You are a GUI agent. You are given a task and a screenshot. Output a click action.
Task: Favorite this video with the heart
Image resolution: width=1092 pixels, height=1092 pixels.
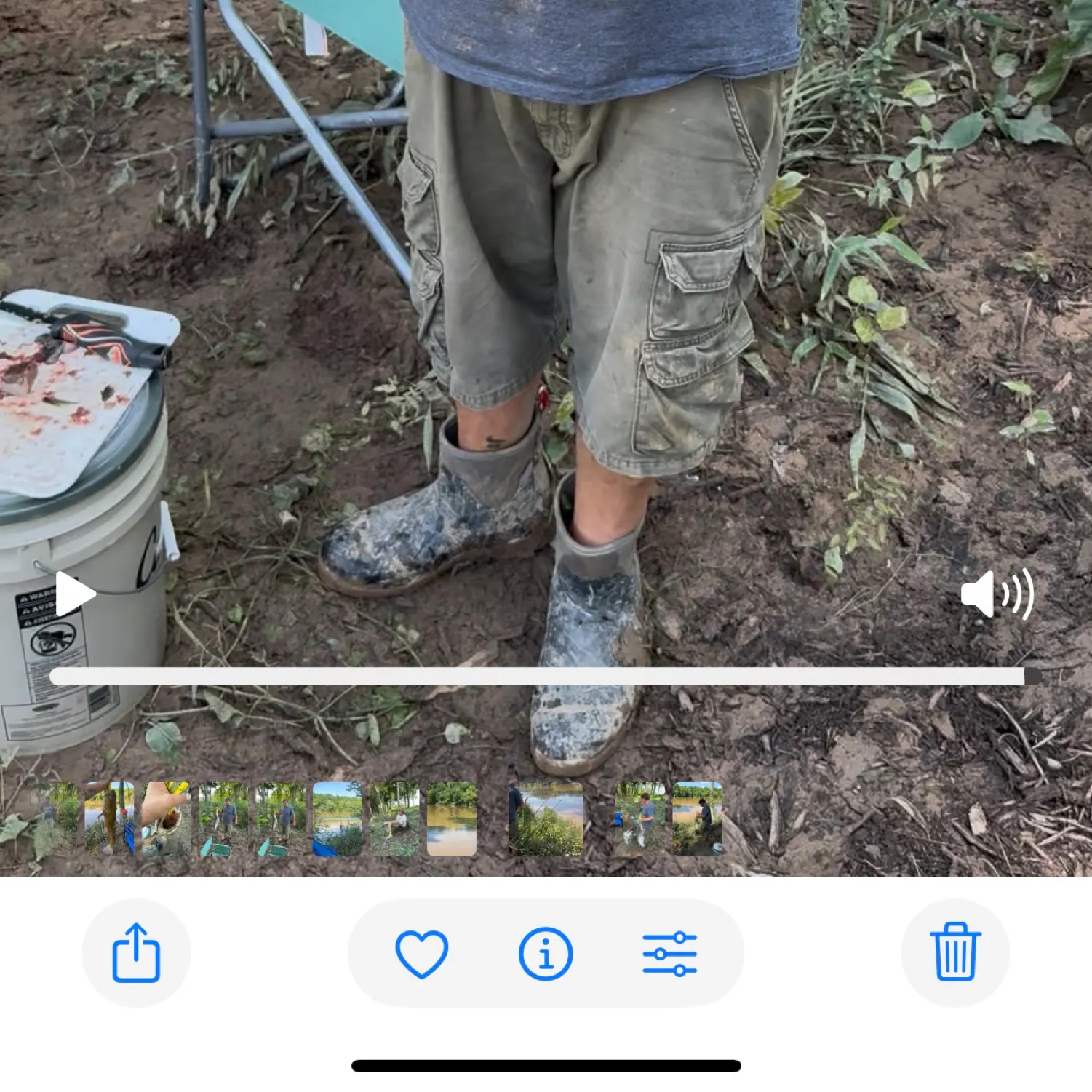[422, 953]
